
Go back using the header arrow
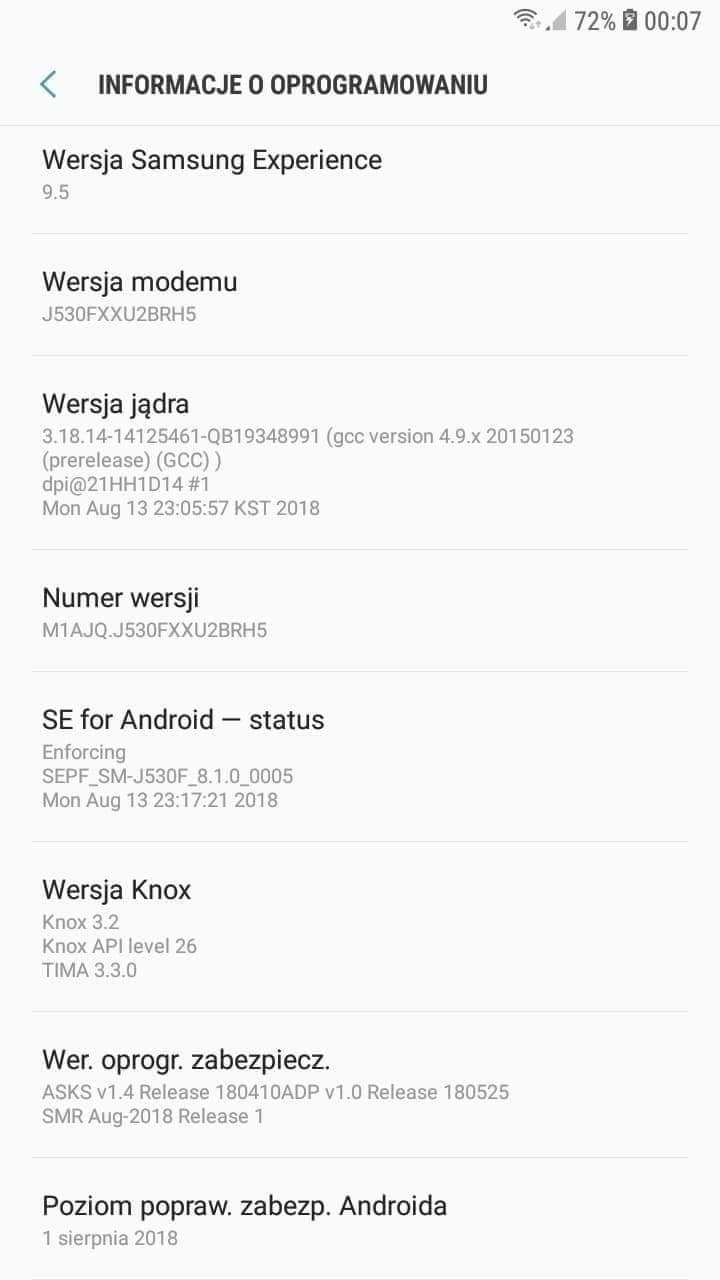pyautogui.click(x=48, y=84)
